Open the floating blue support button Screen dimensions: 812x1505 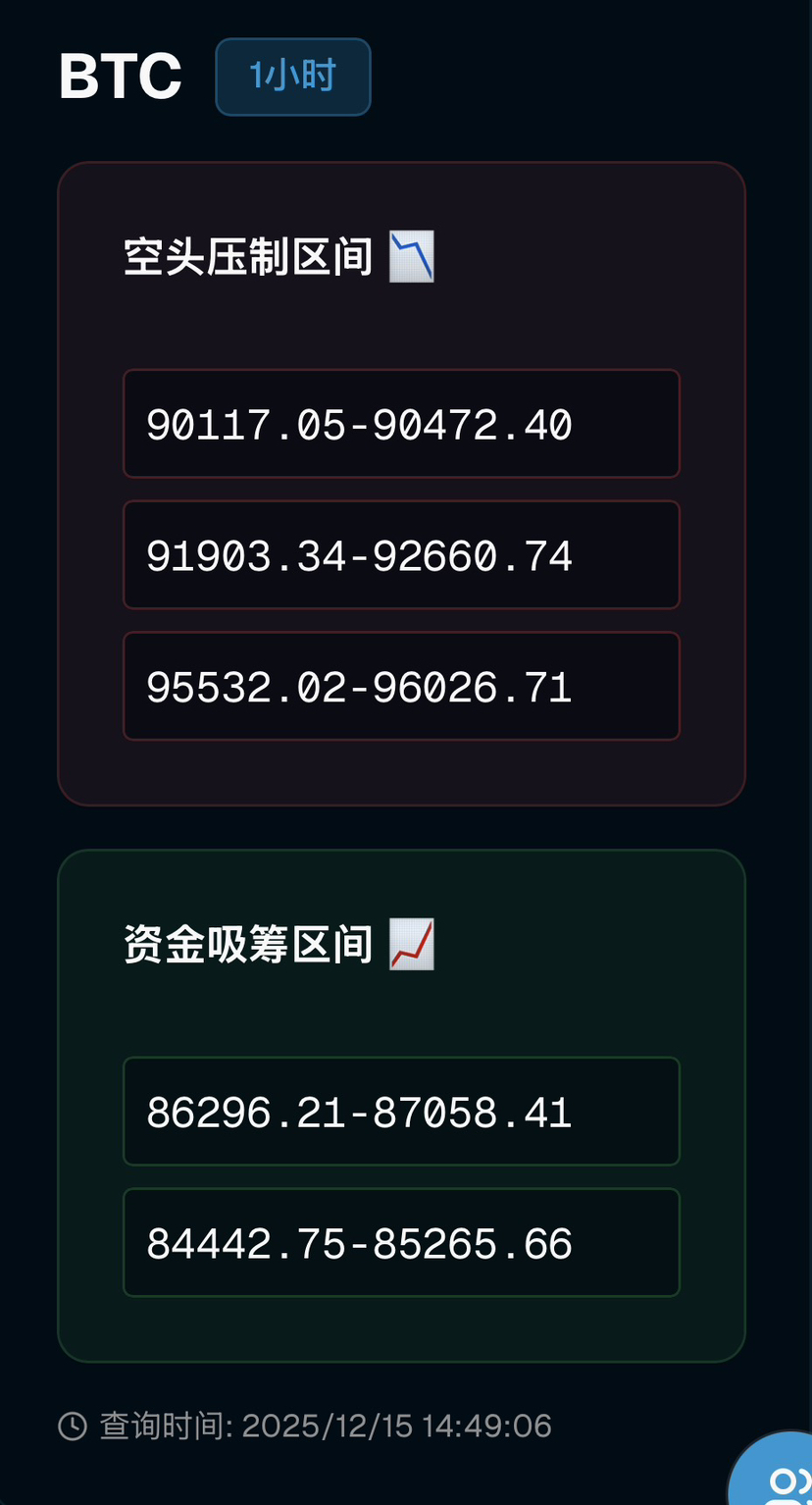779,1475
